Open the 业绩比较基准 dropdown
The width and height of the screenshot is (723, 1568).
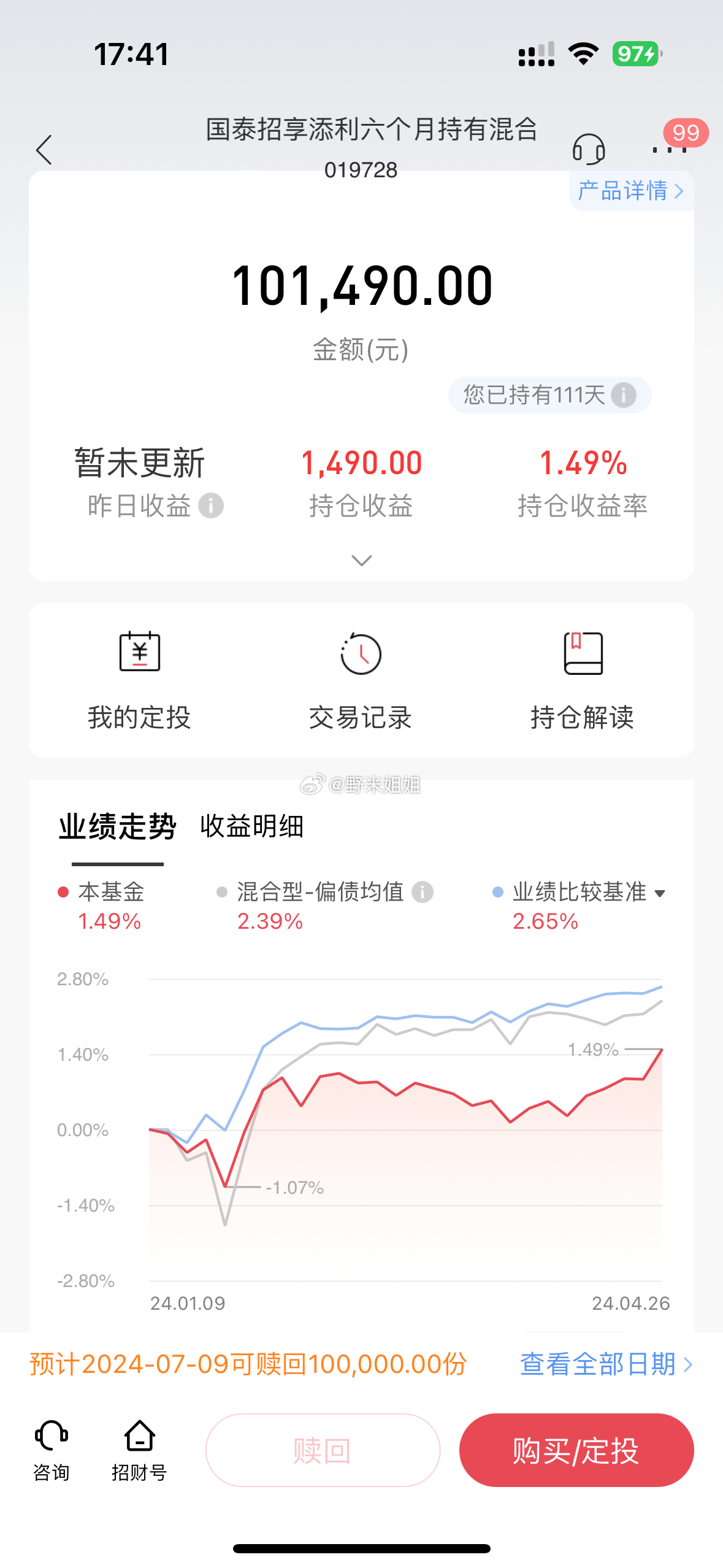(x=660, y=893)
